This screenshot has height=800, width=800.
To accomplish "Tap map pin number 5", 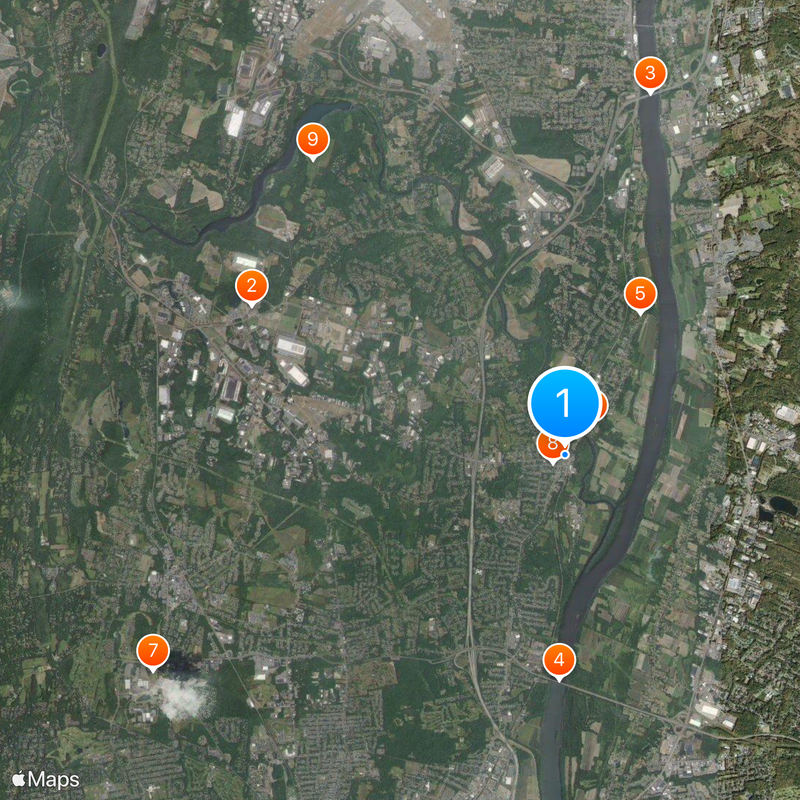I will tap(640, 294).
